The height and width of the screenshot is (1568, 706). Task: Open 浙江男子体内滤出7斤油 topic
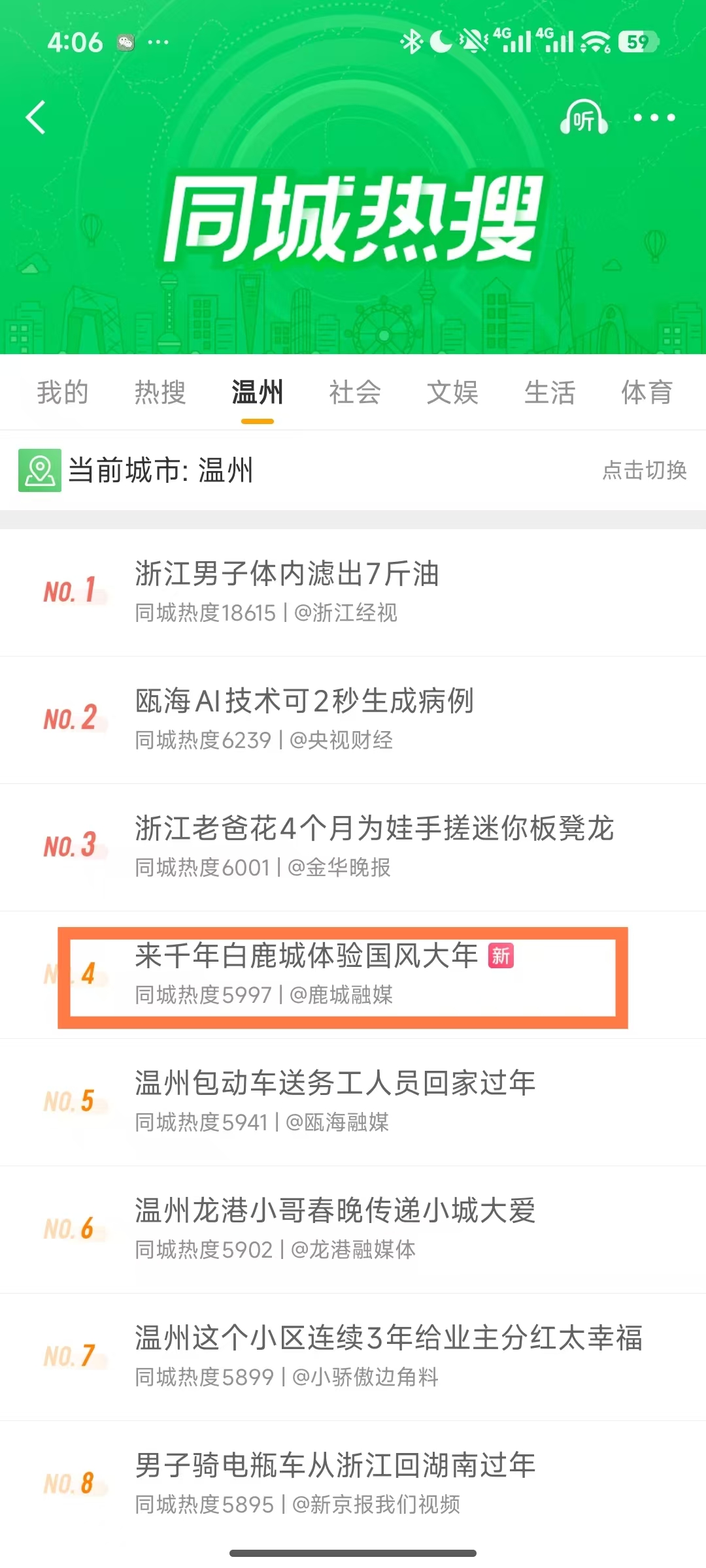click(287, 574)
